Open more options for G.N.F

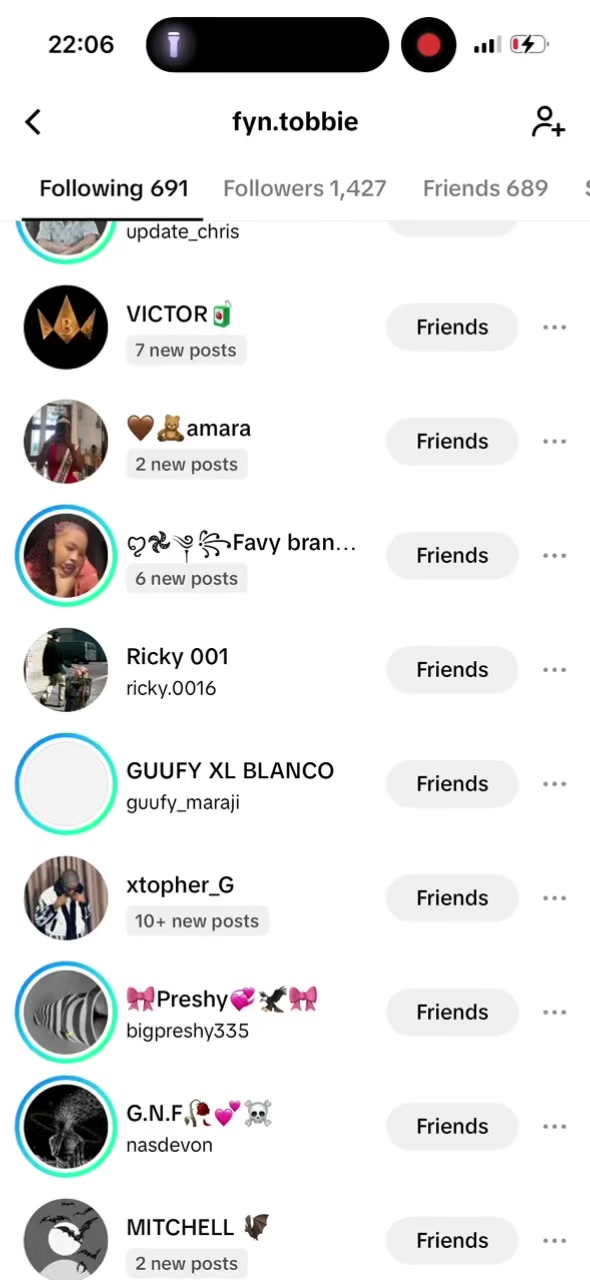click(554, 1126)
